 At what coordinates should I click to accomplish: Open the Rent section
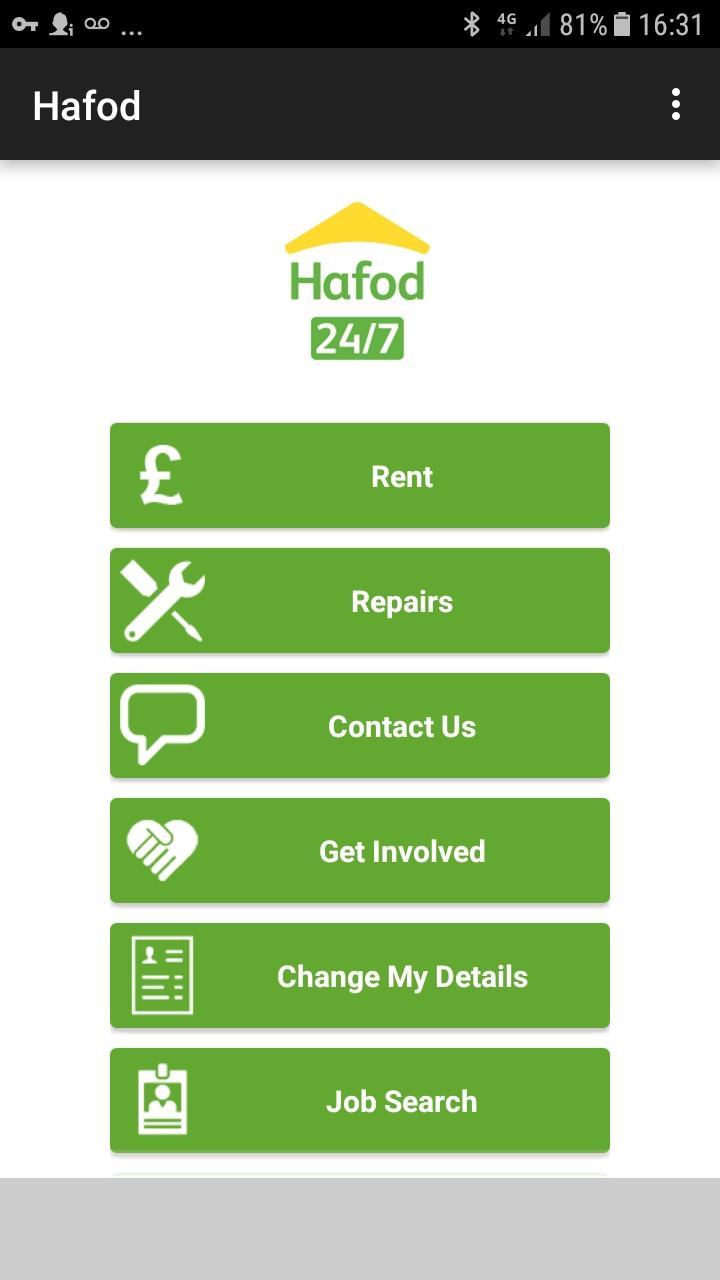360,475
